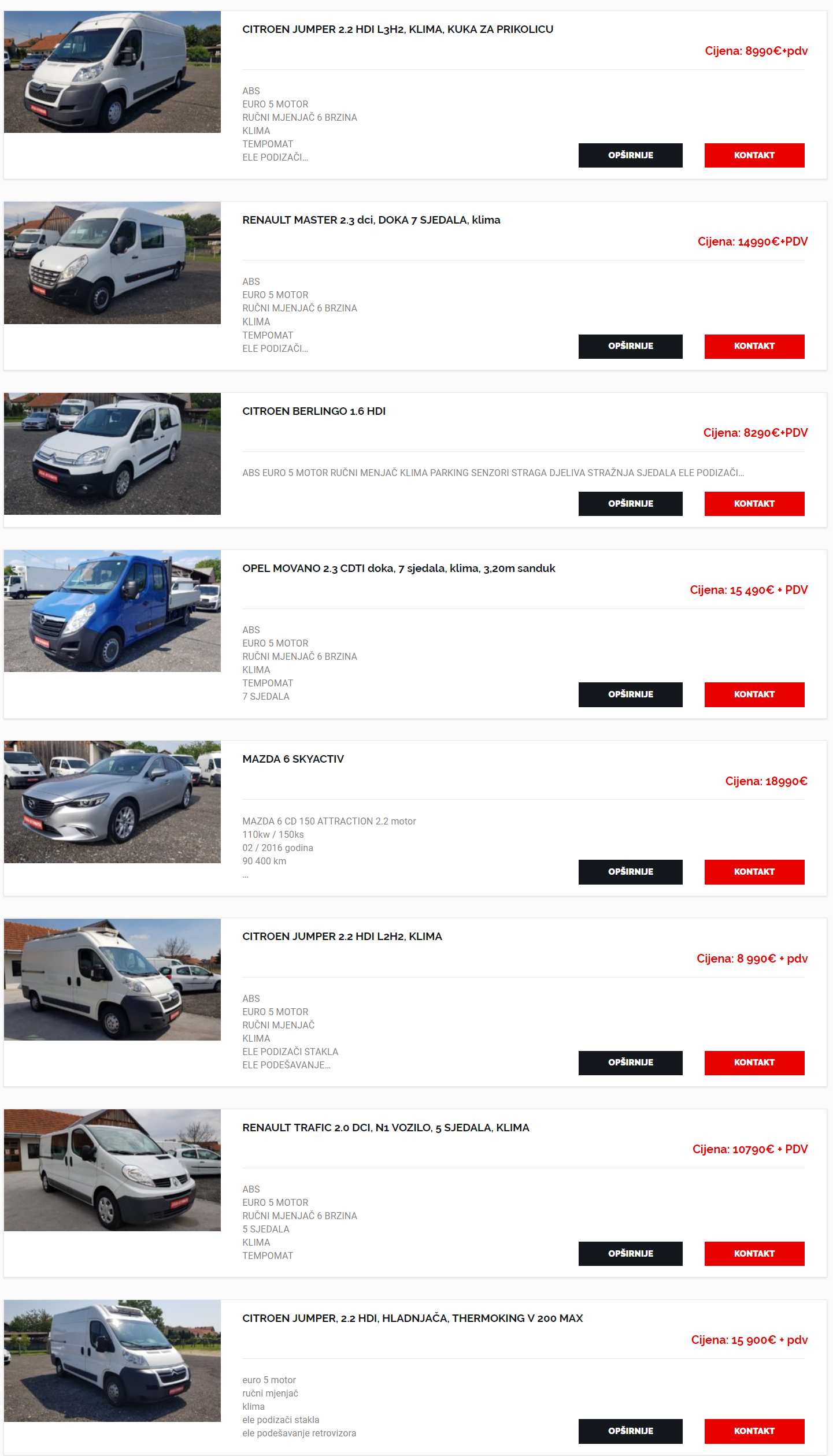
Task: Tap Kontakt for Citroen Berlingo 1.6 HDI
Action: click(754, 503)
